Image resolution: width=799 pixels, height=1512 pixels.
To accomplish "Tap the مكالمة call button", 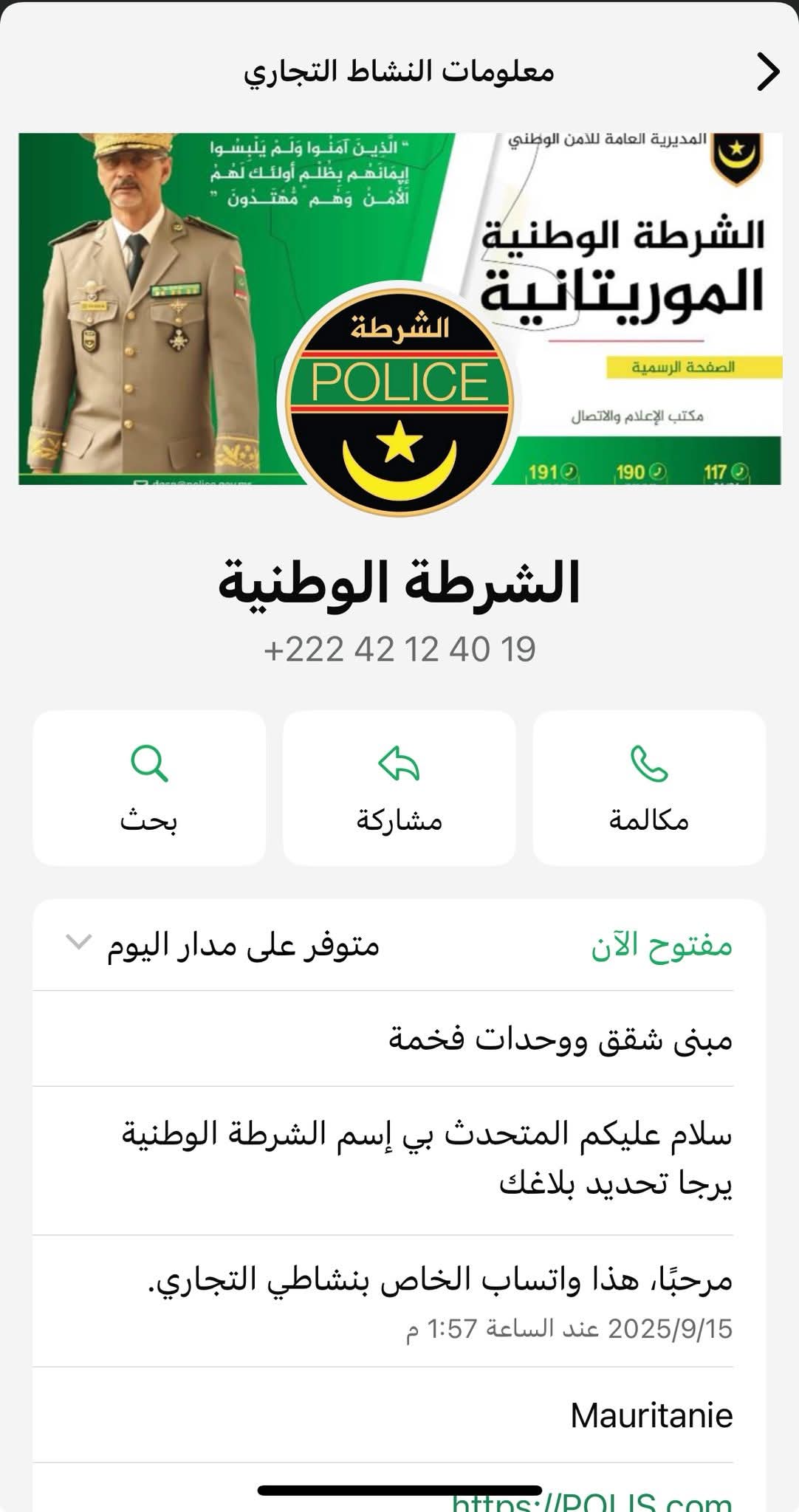I will [649, 787].
